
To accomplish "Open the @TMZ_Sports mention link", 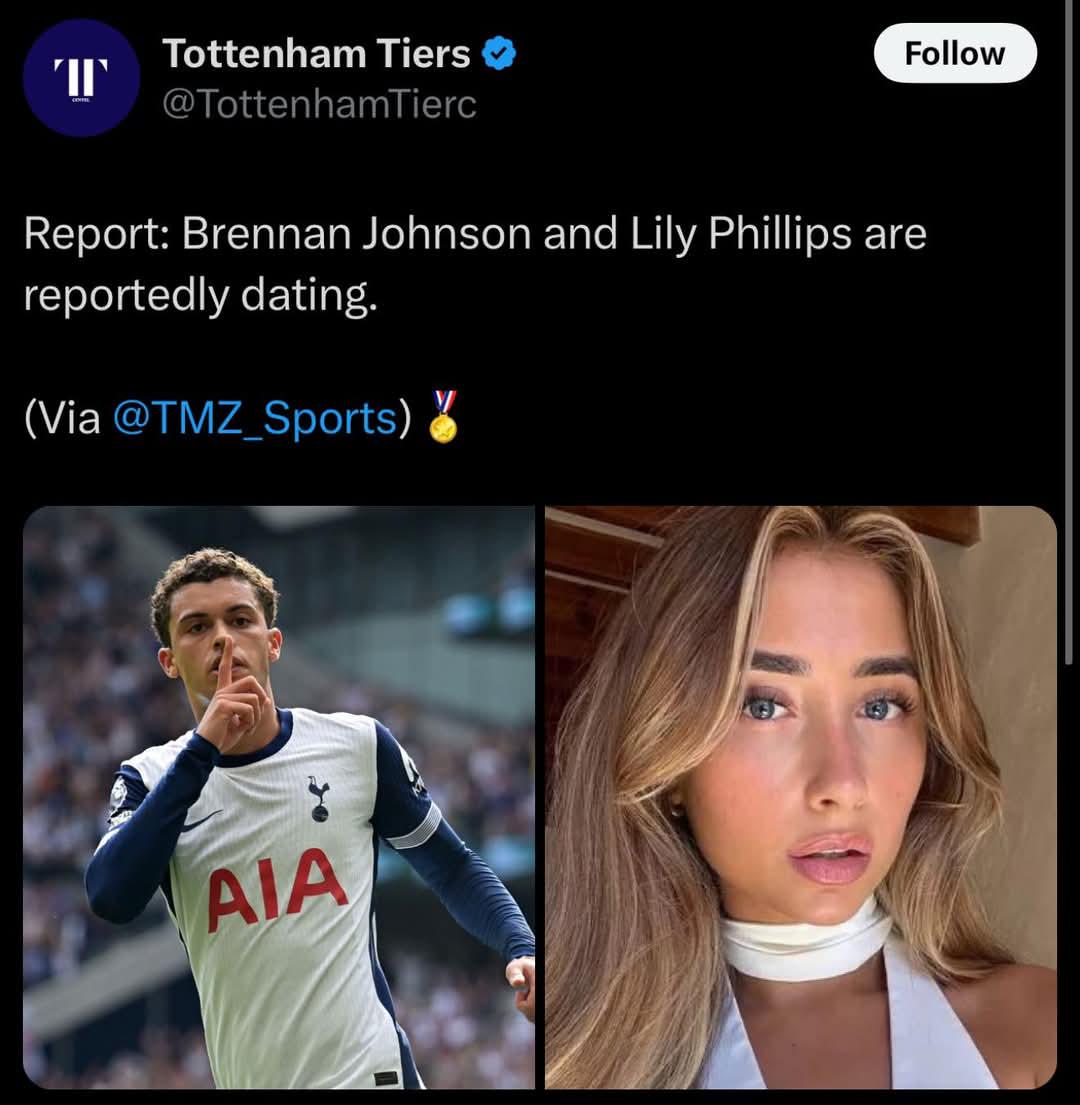I will coord(255,418).
